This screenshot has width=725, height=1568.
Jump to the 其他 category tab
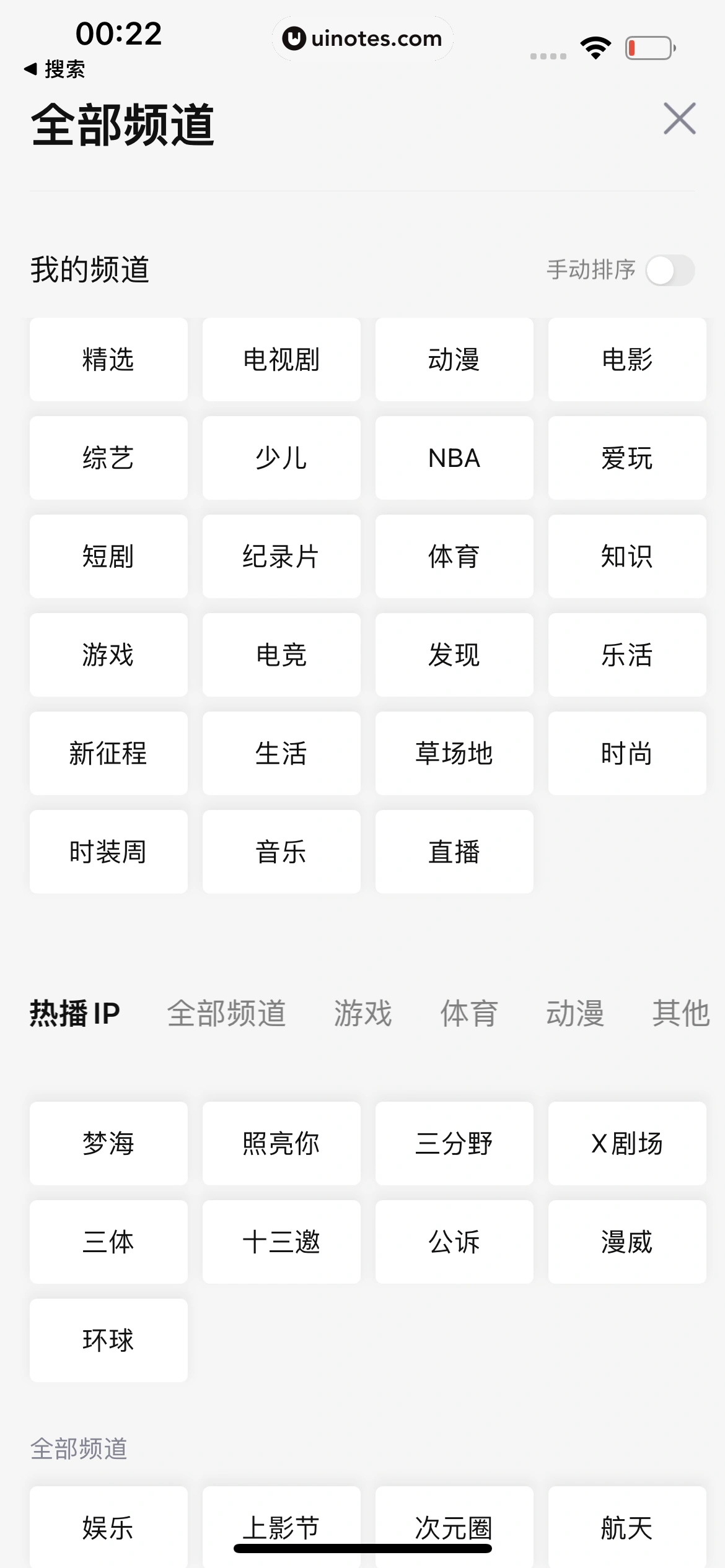[x=680, y=1014]
